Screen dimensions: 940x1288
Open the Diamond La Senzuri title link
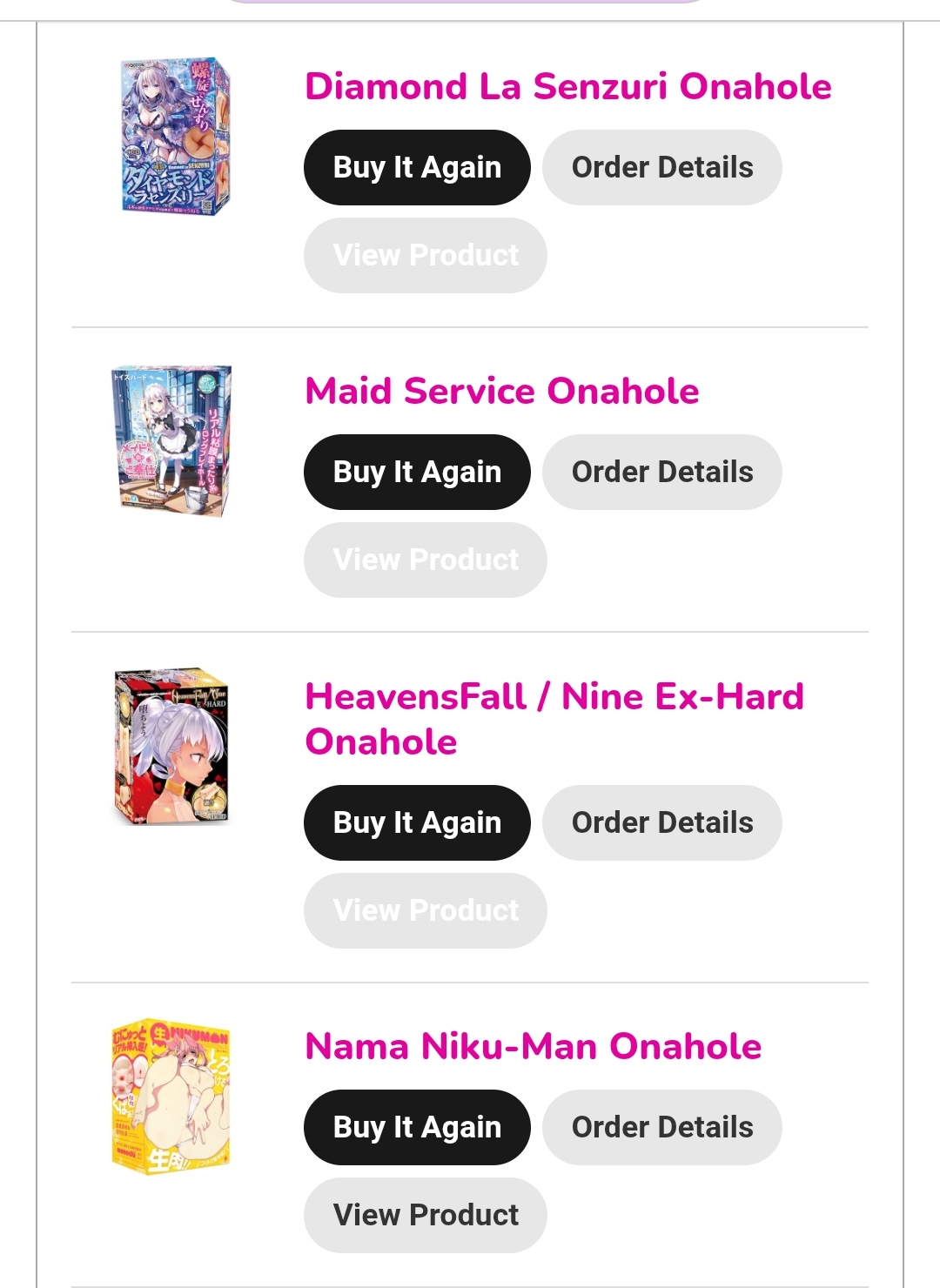(x=567, y=87)
